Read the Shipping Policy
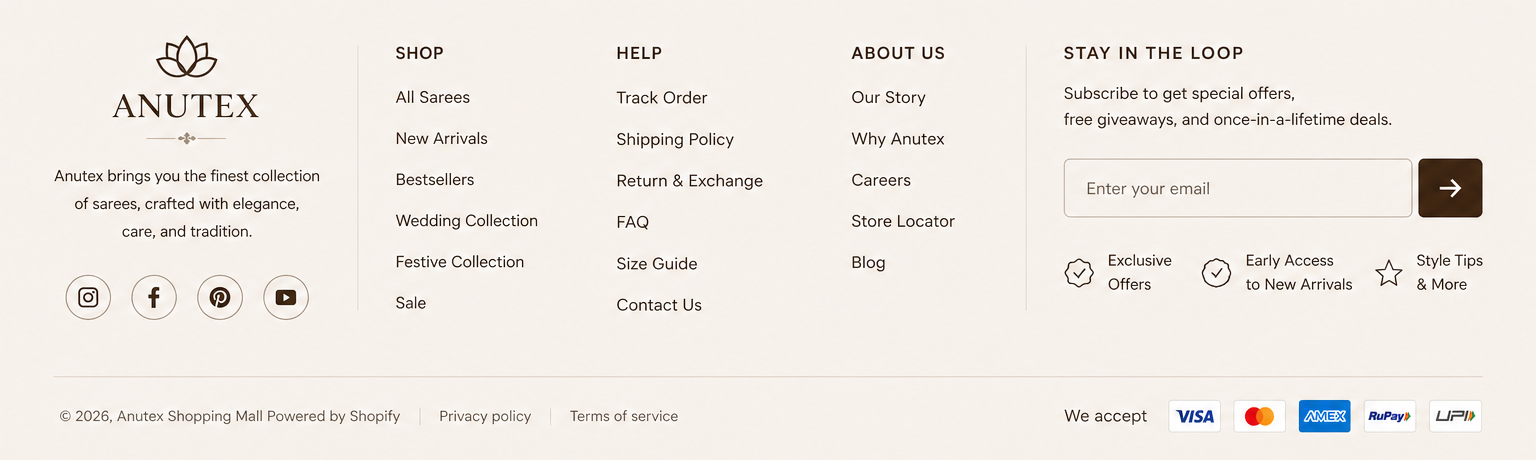This screenshot has height=460, width=1536. [674, 139]
